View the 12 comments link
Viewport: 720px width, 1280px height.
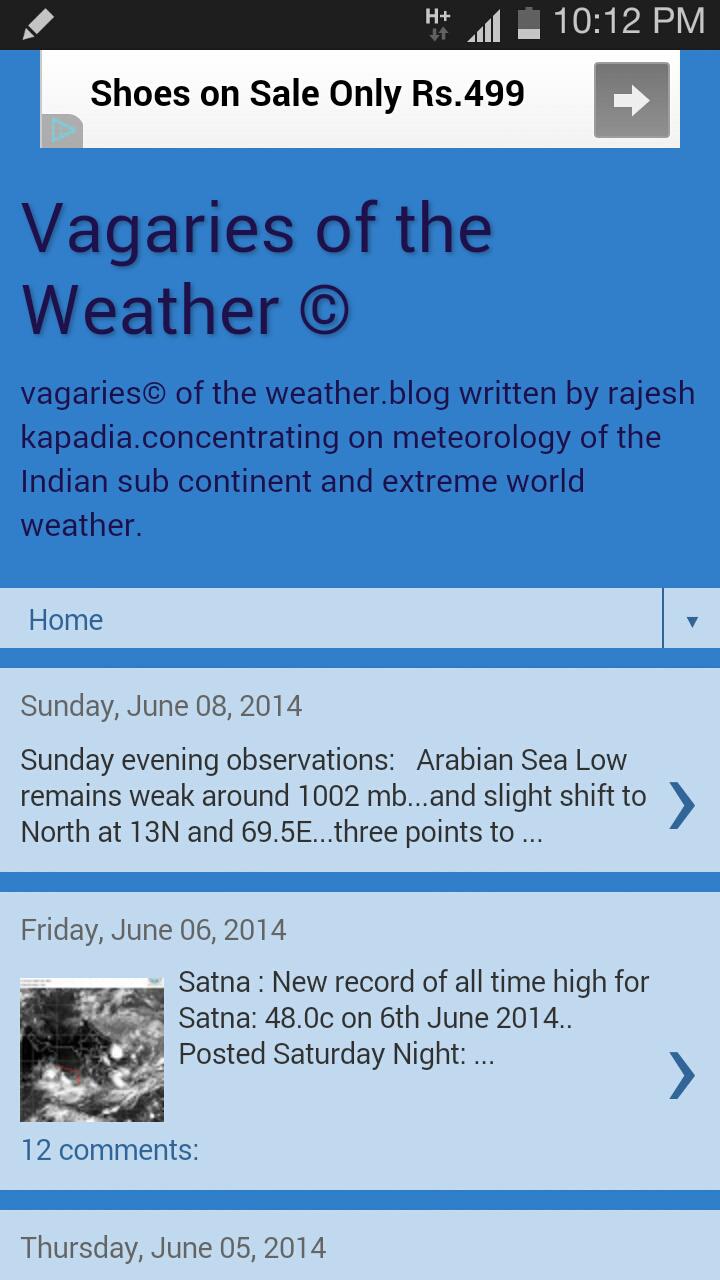[110, 1150]
